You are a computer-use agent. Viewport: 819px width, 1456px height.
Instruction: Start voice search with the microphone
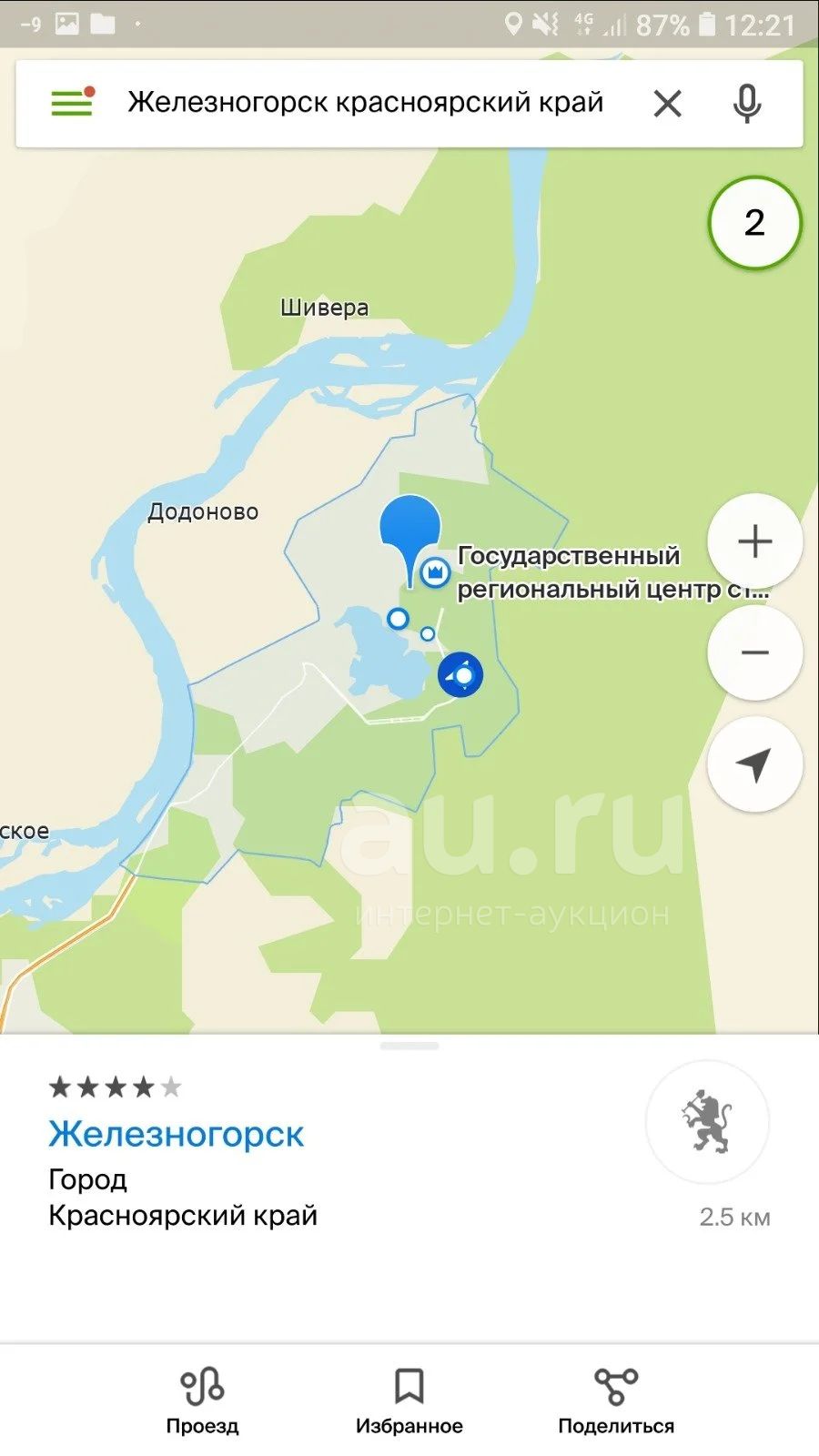pos(747,104)
